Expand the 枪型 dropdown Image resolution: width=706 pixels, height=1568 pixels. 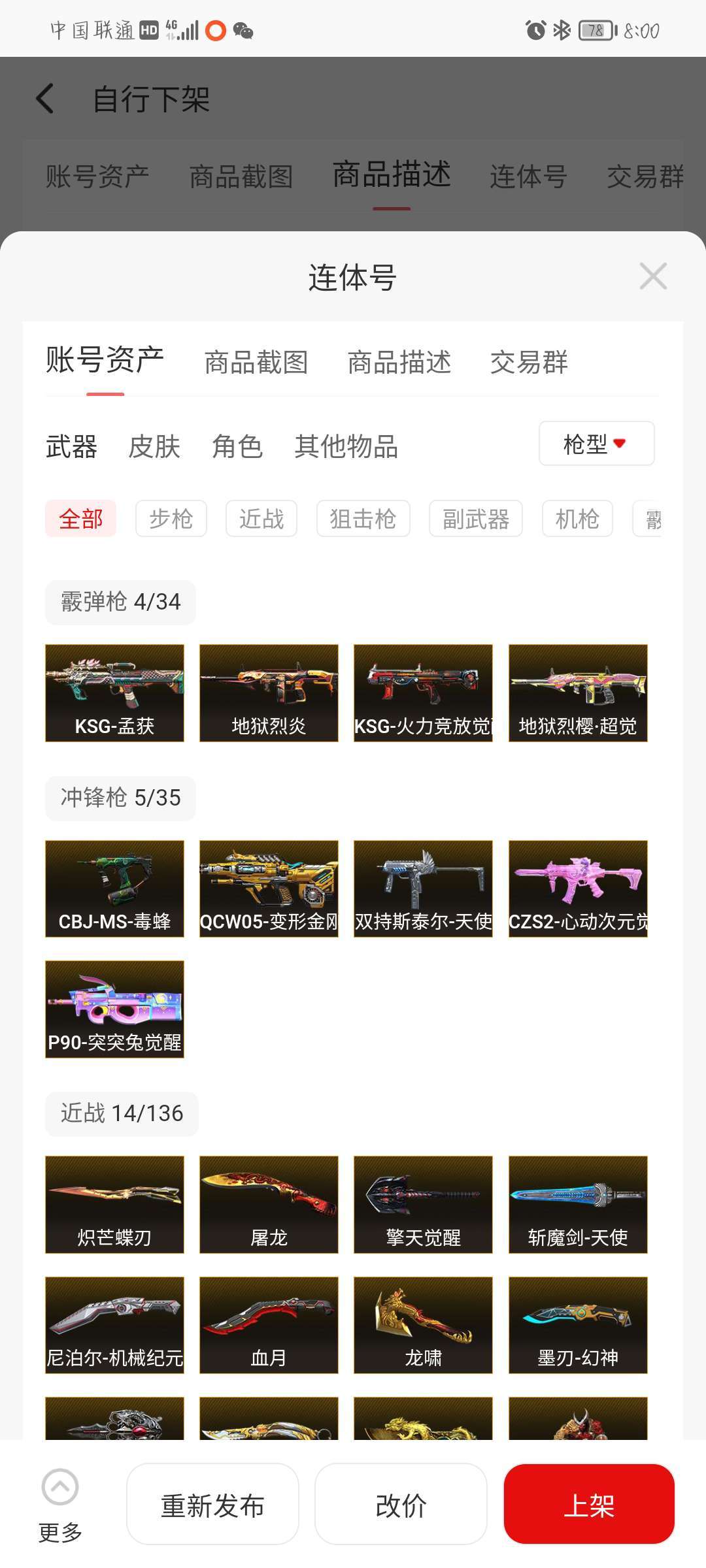(x=596, y=444)
